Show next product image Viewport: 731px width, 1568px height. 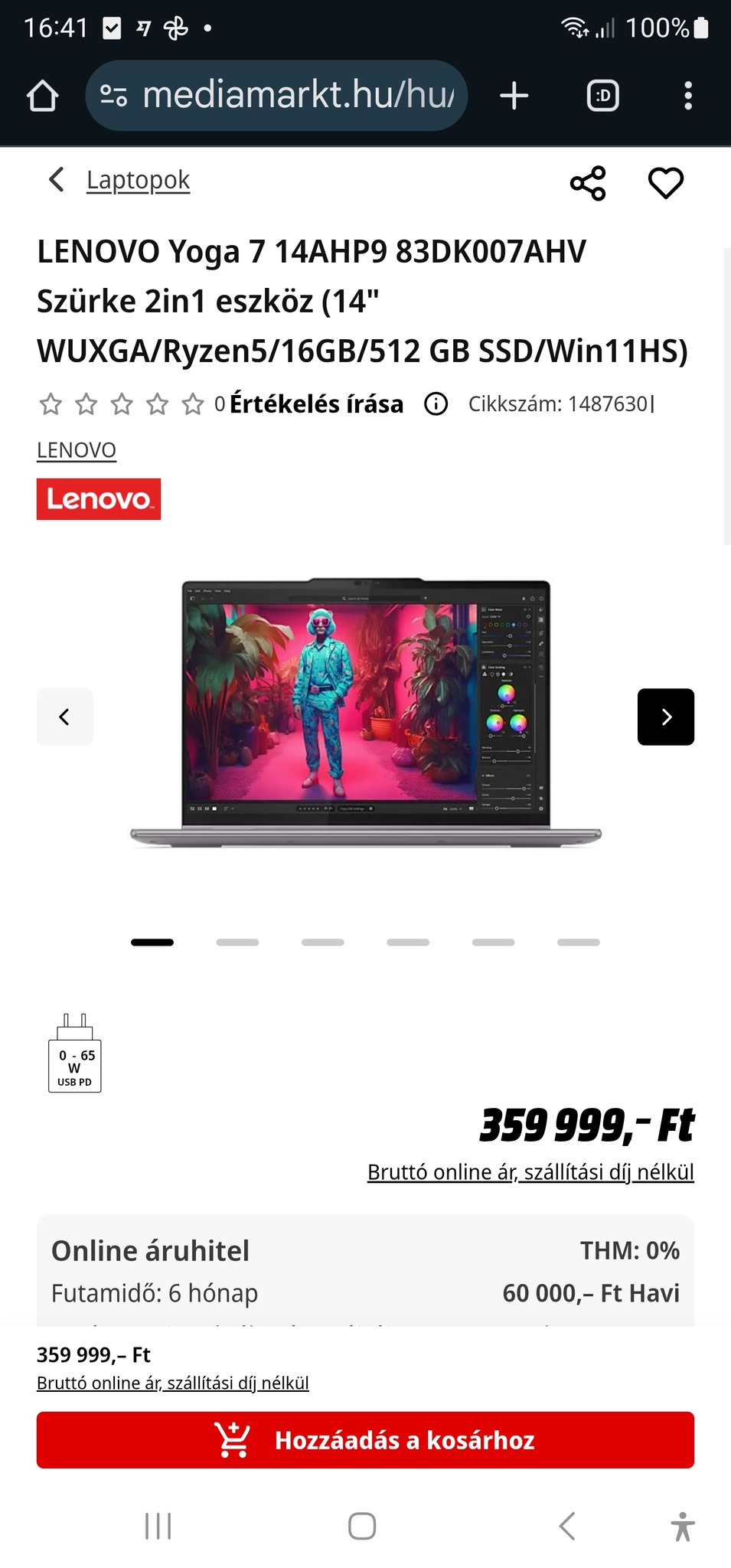(x=665, y=717)
